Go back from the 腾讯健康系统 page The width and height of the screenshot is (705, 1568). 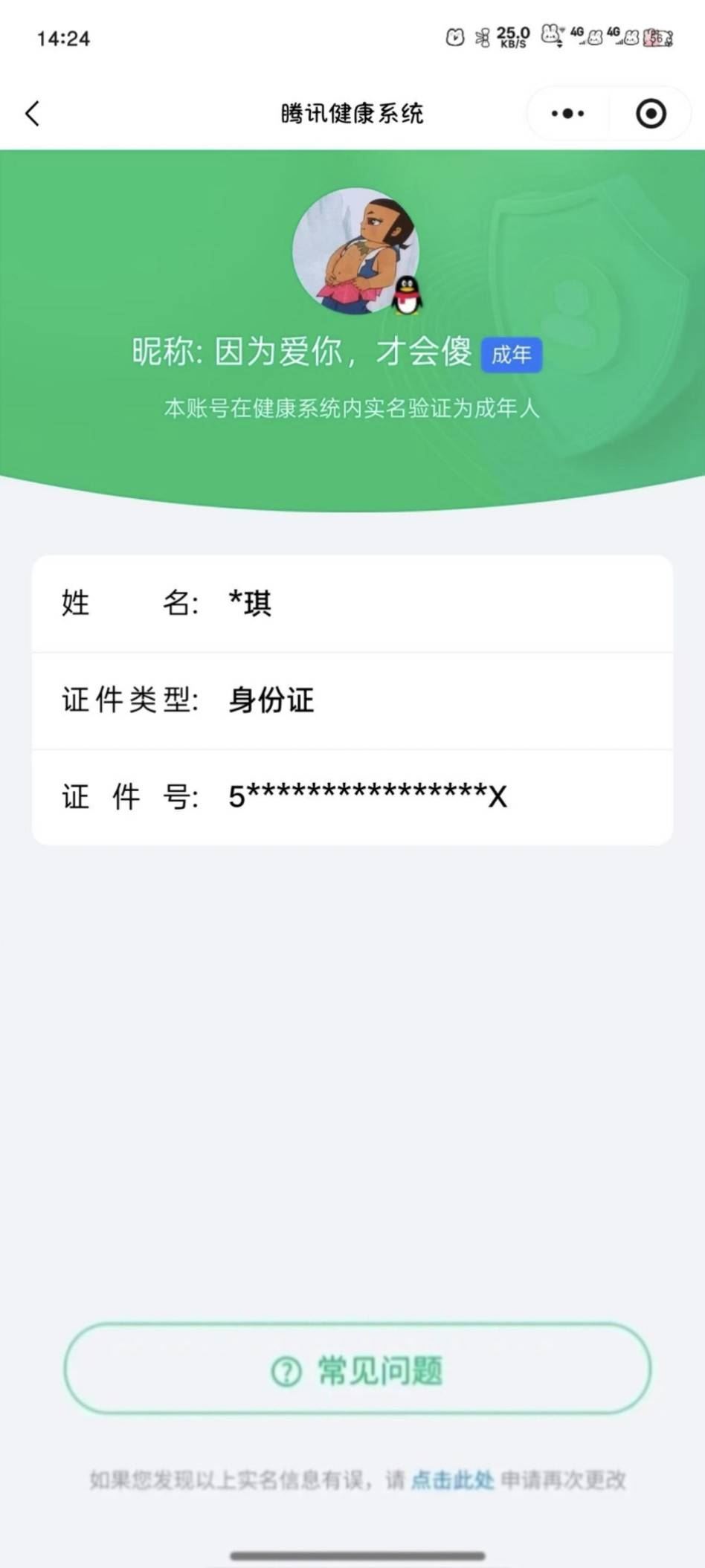pos(33,114)
